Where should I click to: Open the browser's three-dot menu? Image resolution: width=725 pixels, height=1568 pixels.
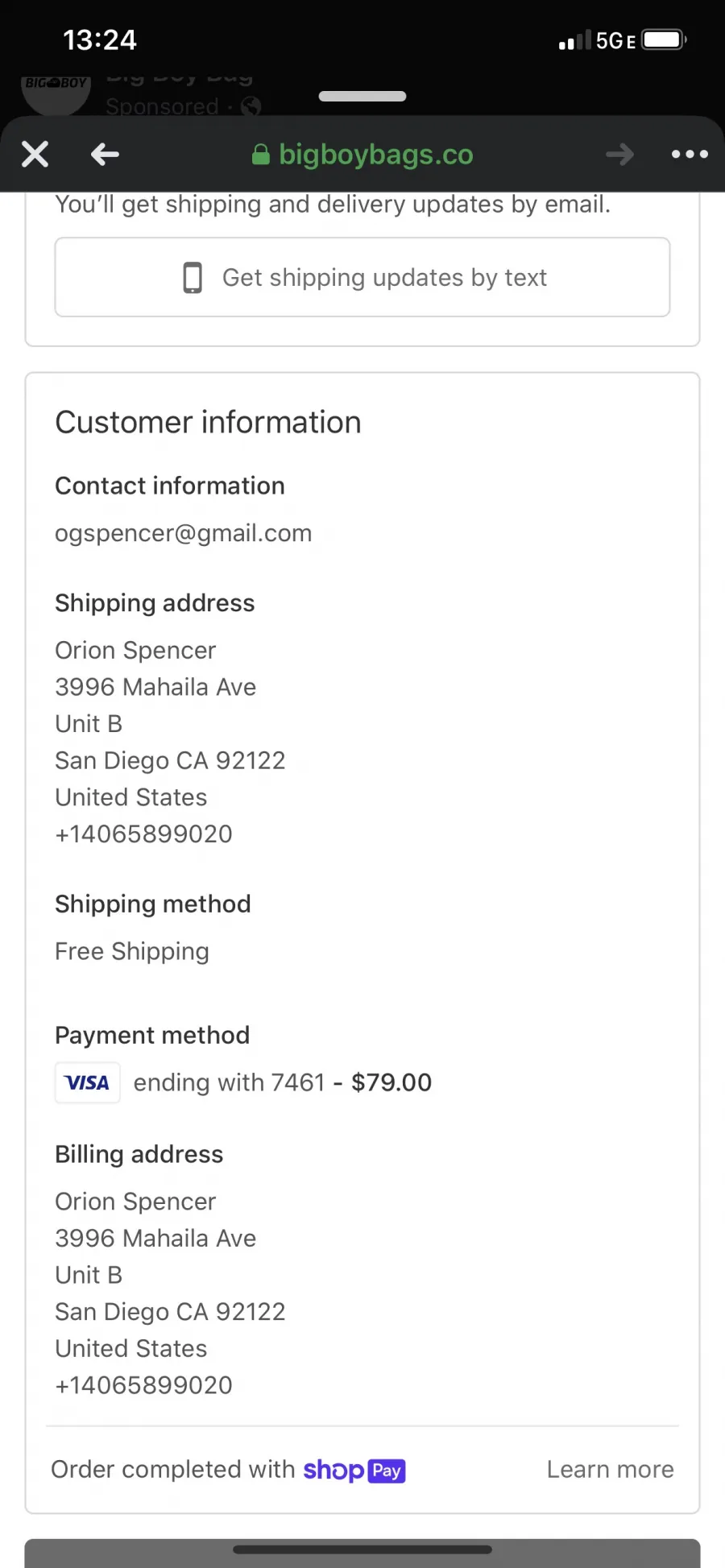[690, 154]
